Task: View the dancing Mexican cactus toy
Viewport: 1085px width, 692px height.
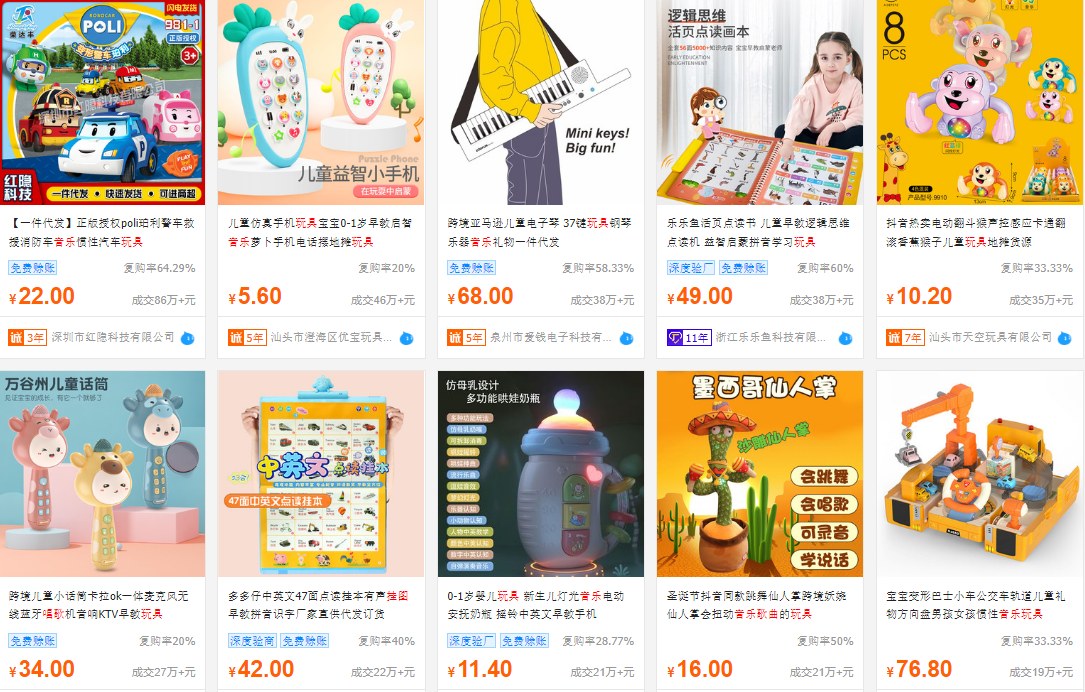Action: tap(760, 474)
